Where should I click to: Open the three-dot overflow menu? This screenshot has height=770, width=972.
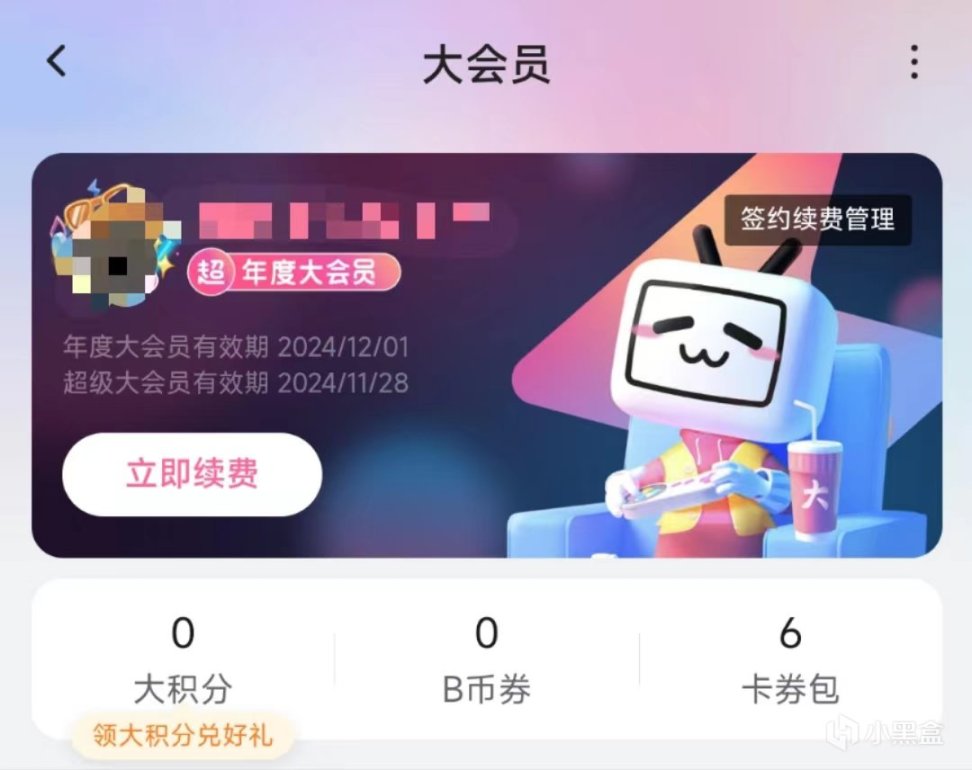point(913,63)
